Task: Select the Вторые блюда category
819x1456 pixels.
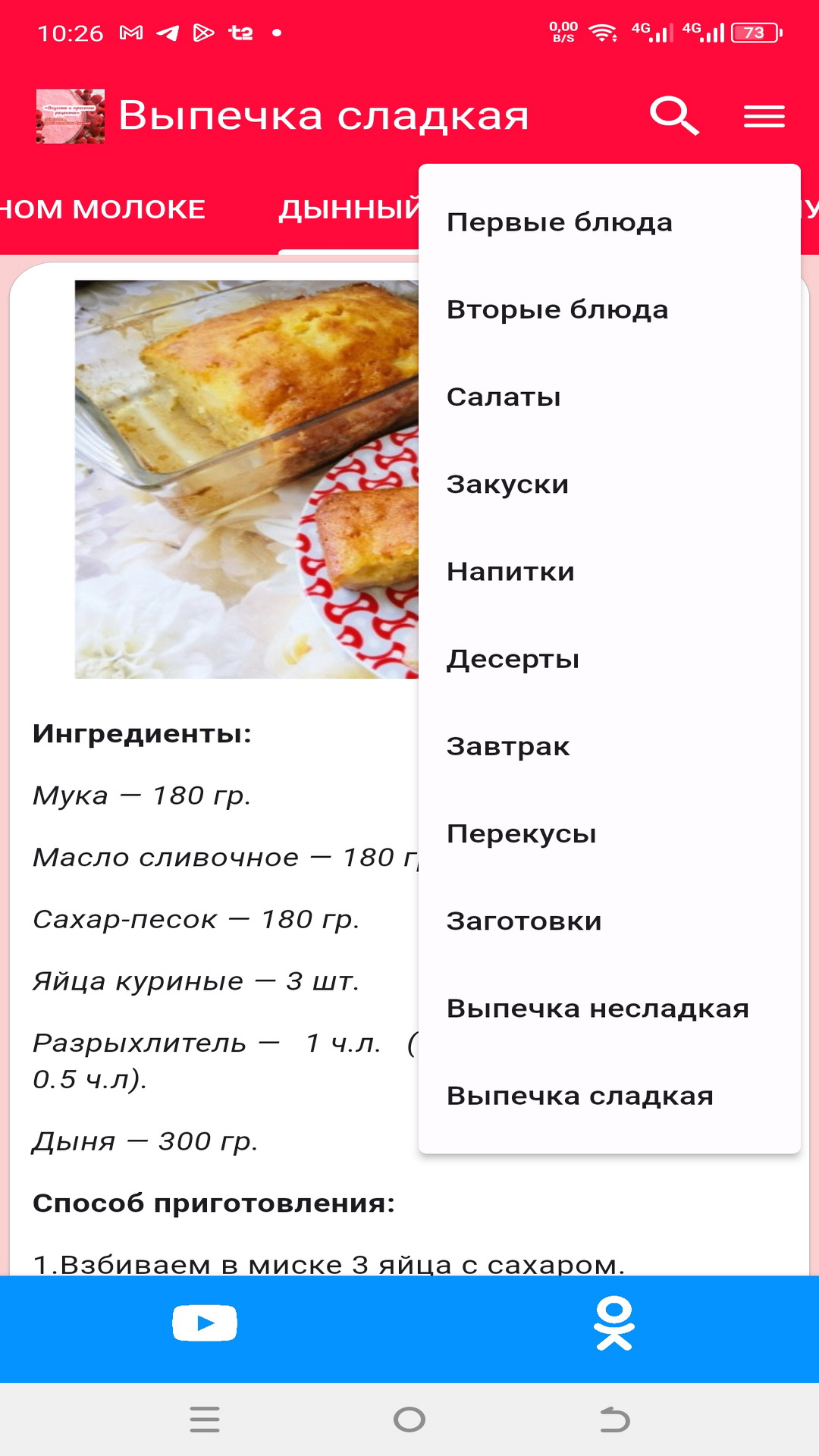Action: (x=557, y=309)
